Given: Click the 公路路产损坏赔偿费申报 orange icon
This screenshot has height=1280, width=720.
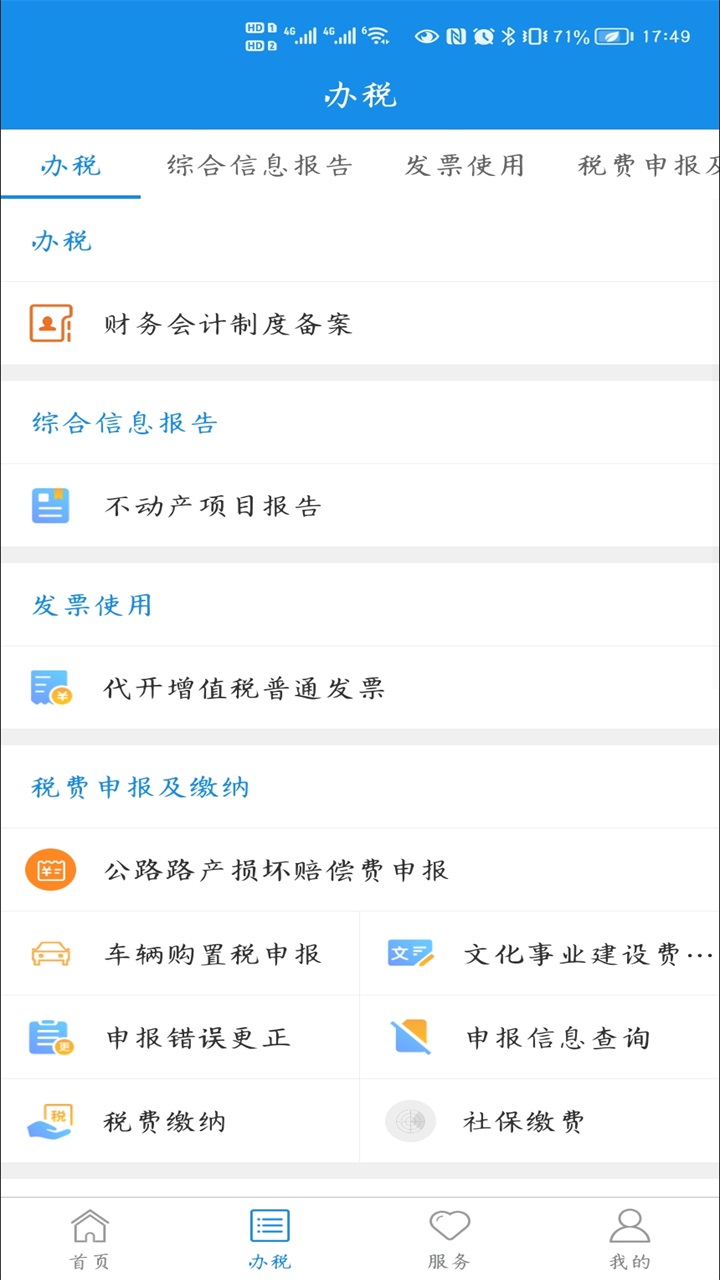Looking at the screenshot, I should 50,870.
